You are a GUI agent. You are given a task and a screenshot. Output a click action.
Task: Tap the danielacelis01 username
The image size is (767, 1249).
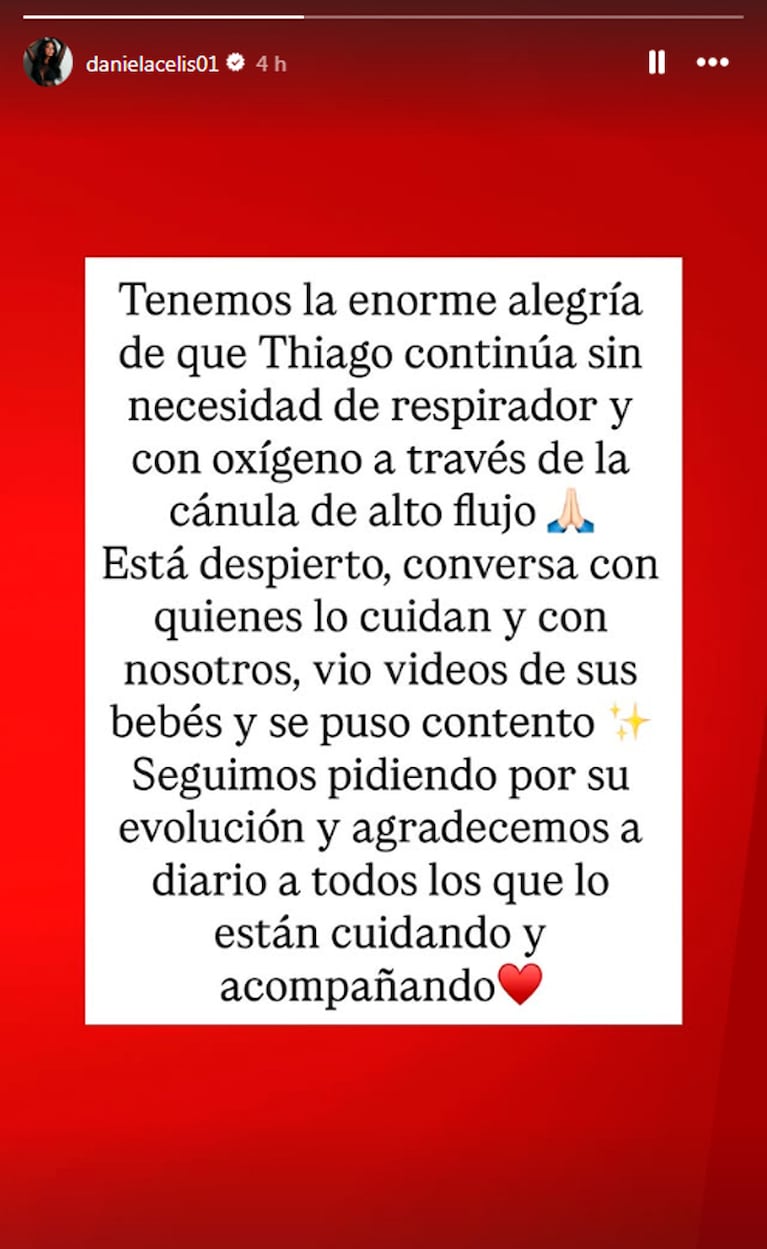[x=152, y=63]
